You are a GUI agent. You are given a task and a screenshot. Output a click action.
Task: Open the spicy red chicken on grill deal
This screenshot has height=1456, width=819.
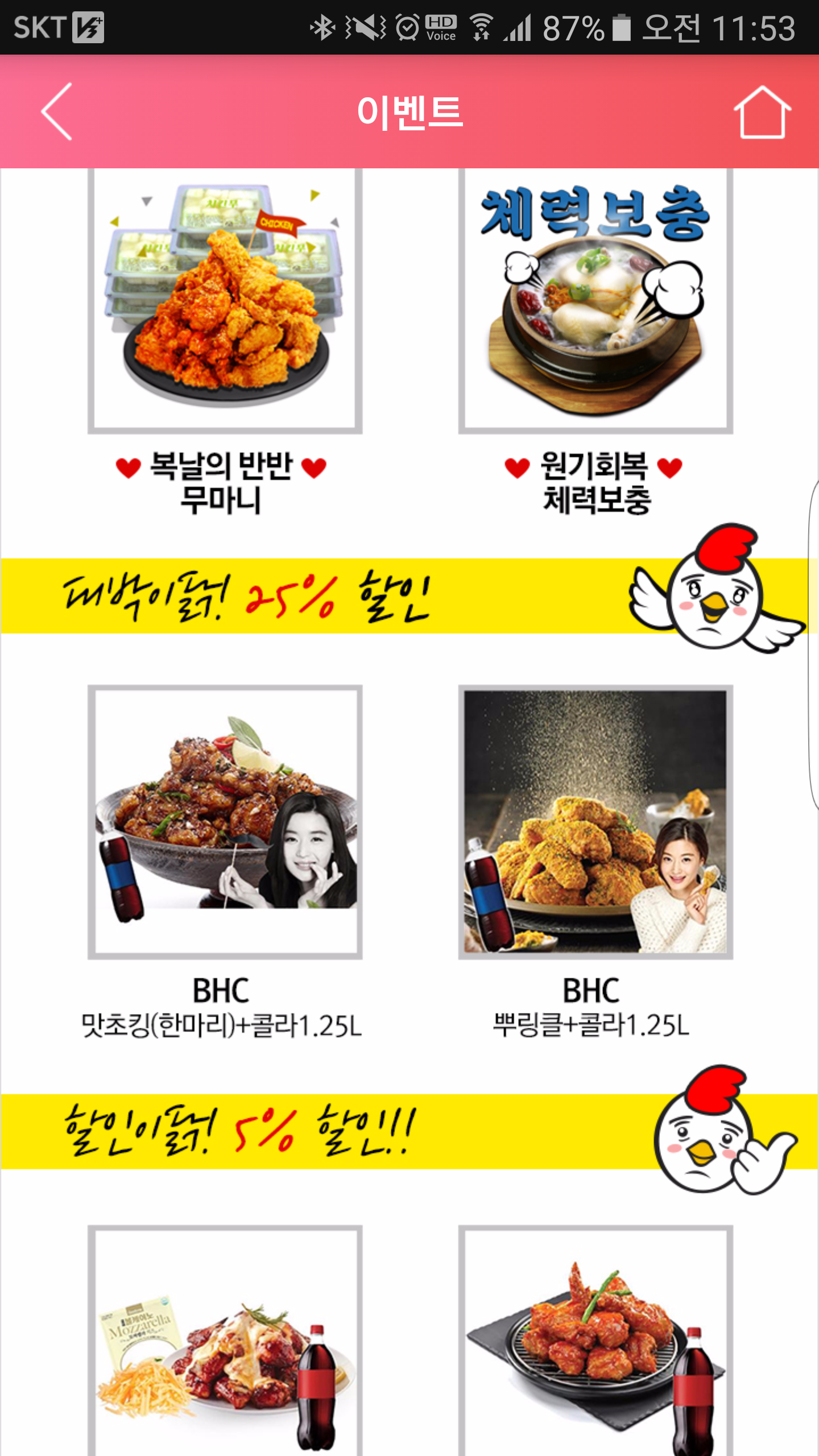click(595, 1354)
